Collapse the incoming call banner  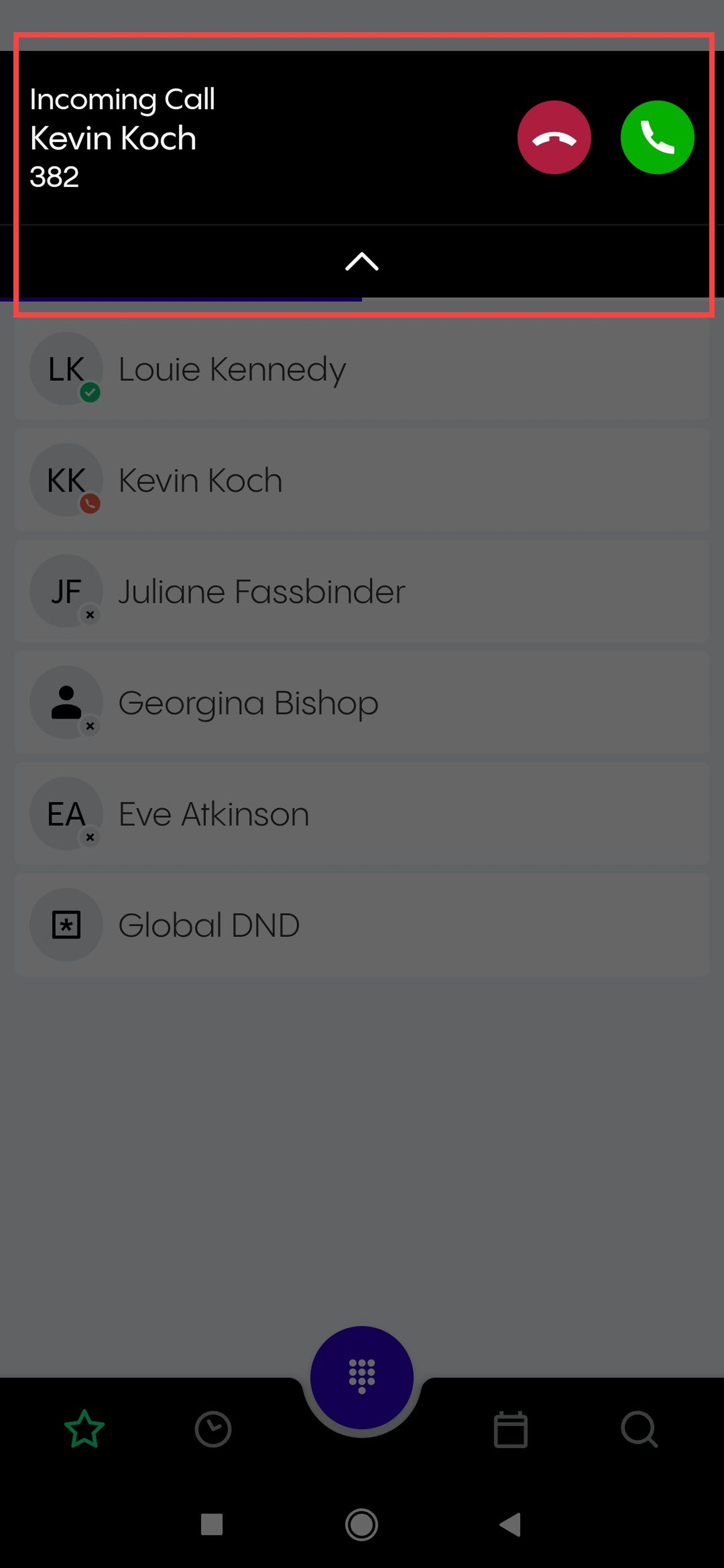362,262
